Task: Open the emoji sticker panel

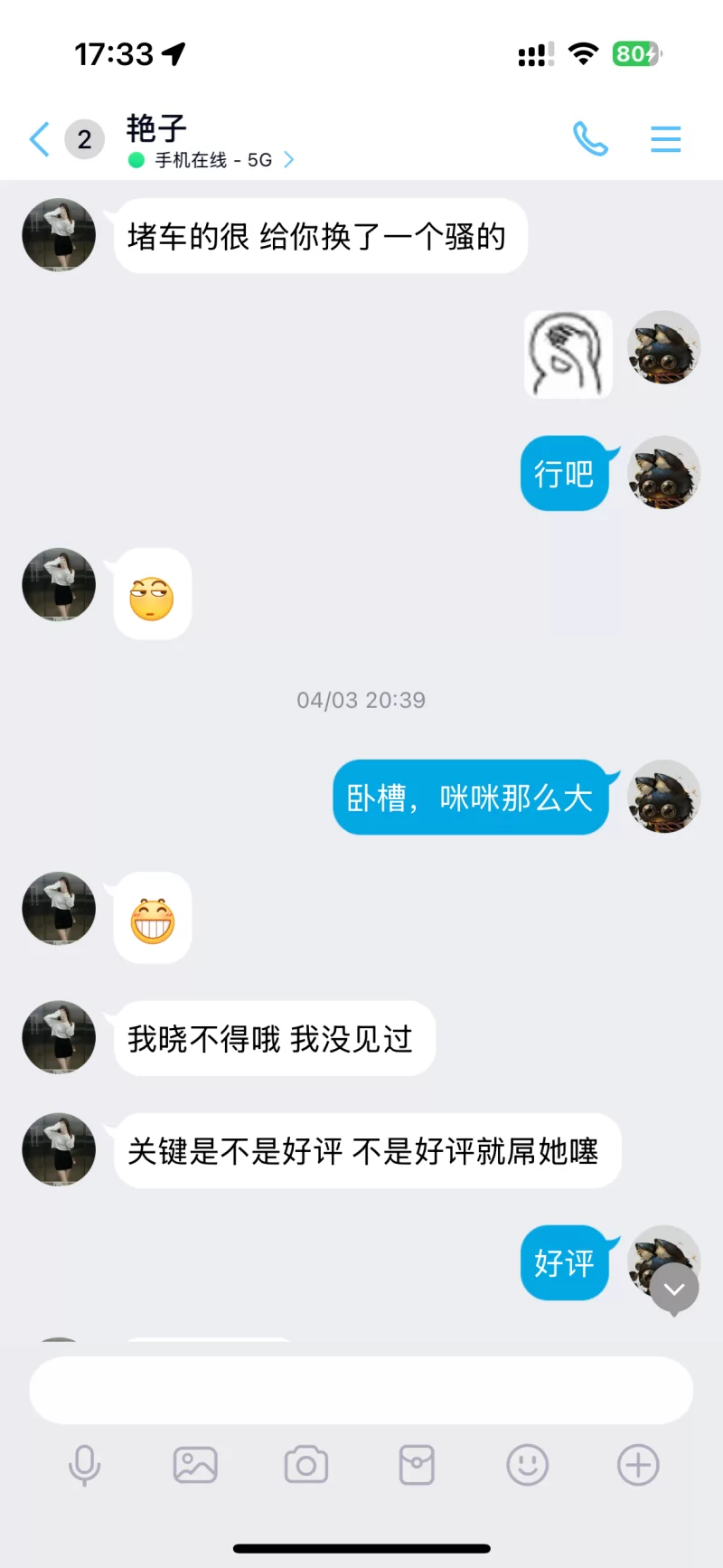Action: click(x=528, y=1465)
